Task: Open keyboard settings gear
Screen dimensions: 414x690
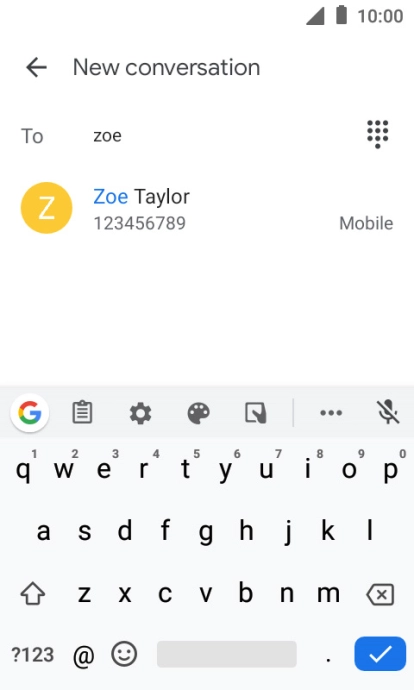Action: coord(140,414)
